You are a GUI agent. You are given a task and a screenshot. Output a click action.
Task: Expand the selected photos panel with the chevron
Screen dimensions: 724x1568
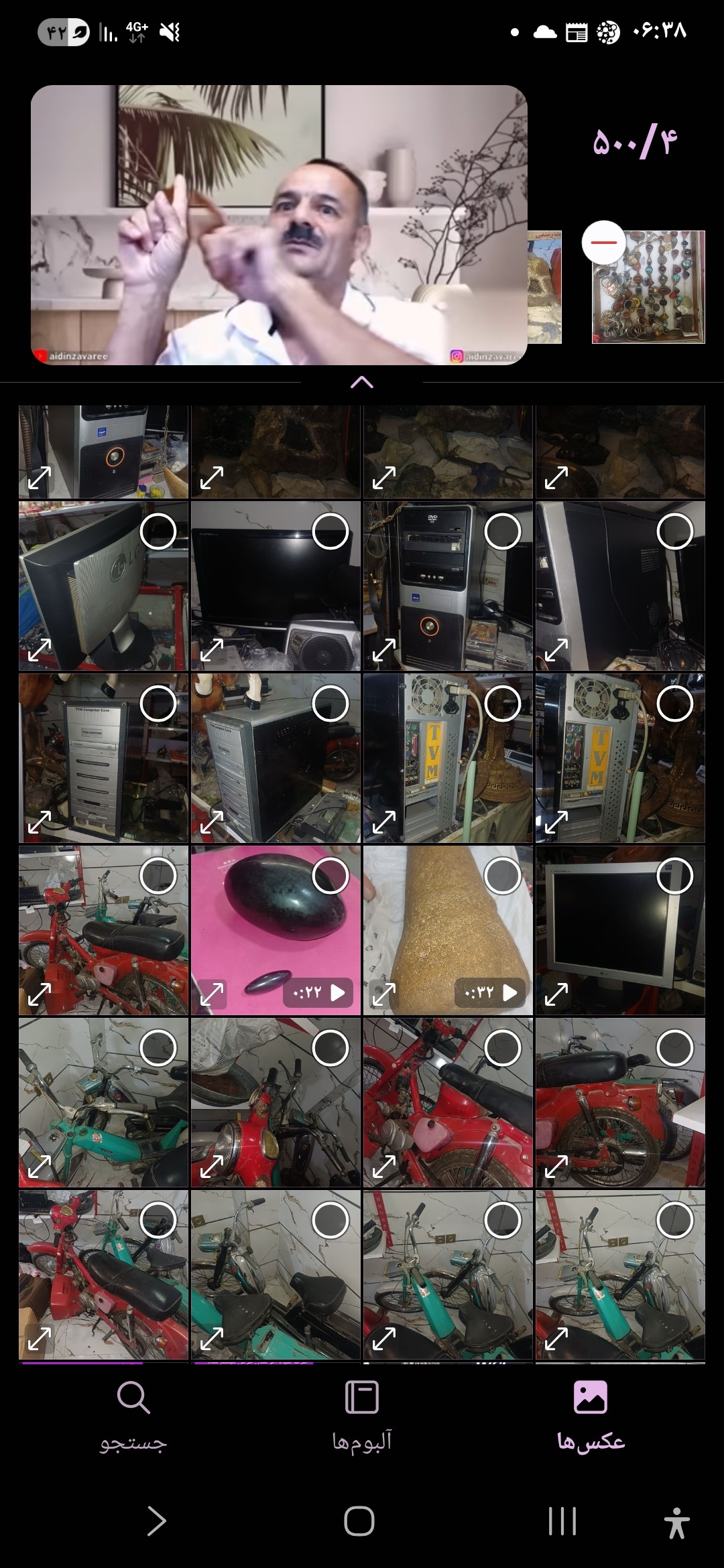(361, 383)
